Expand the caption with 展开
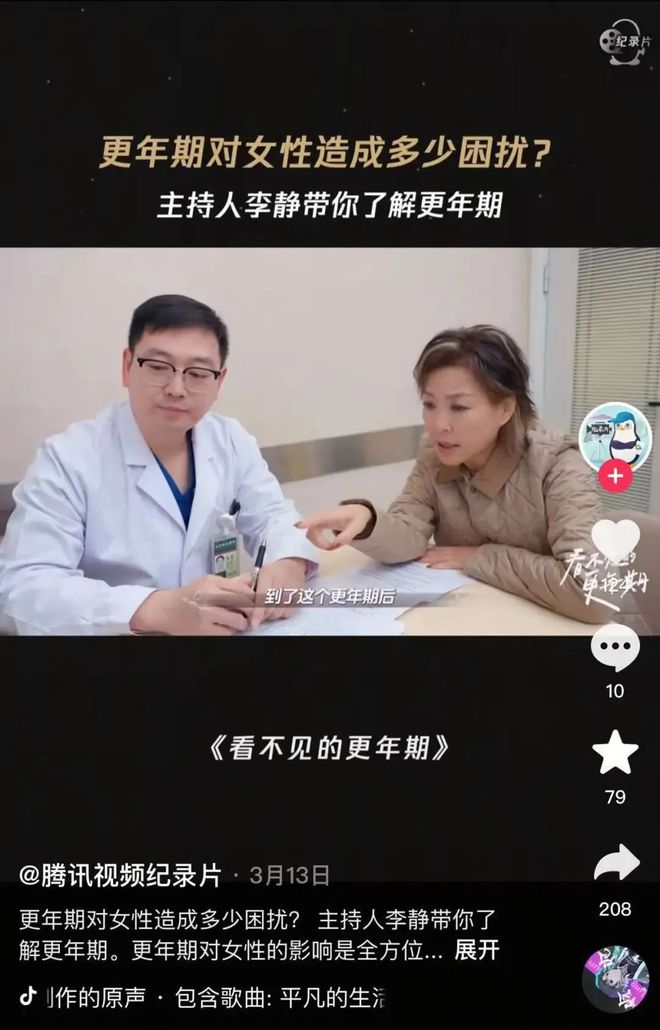660x1030 pixels. [477, 950]
